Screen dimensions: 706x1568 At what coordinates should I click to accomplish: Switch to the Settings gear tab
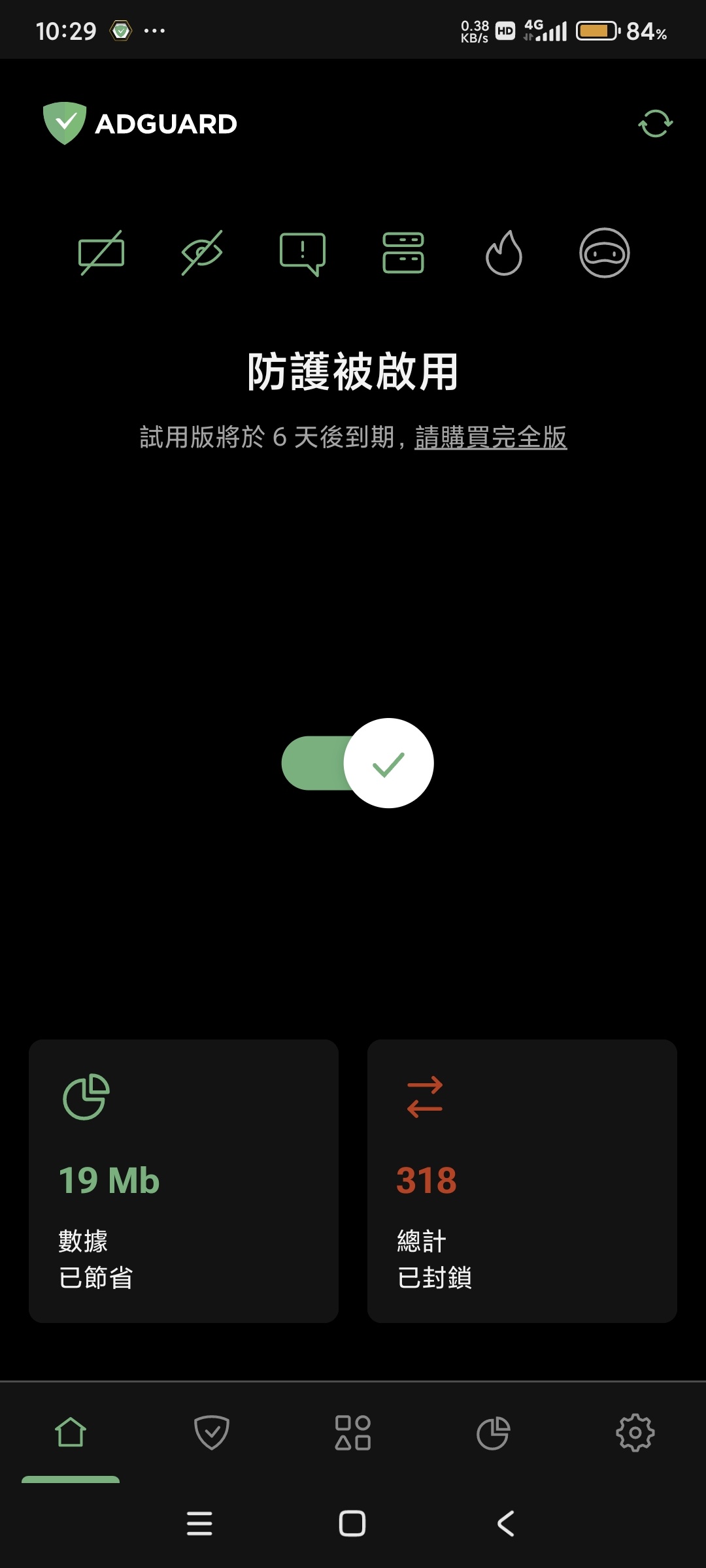point(635,1433)
